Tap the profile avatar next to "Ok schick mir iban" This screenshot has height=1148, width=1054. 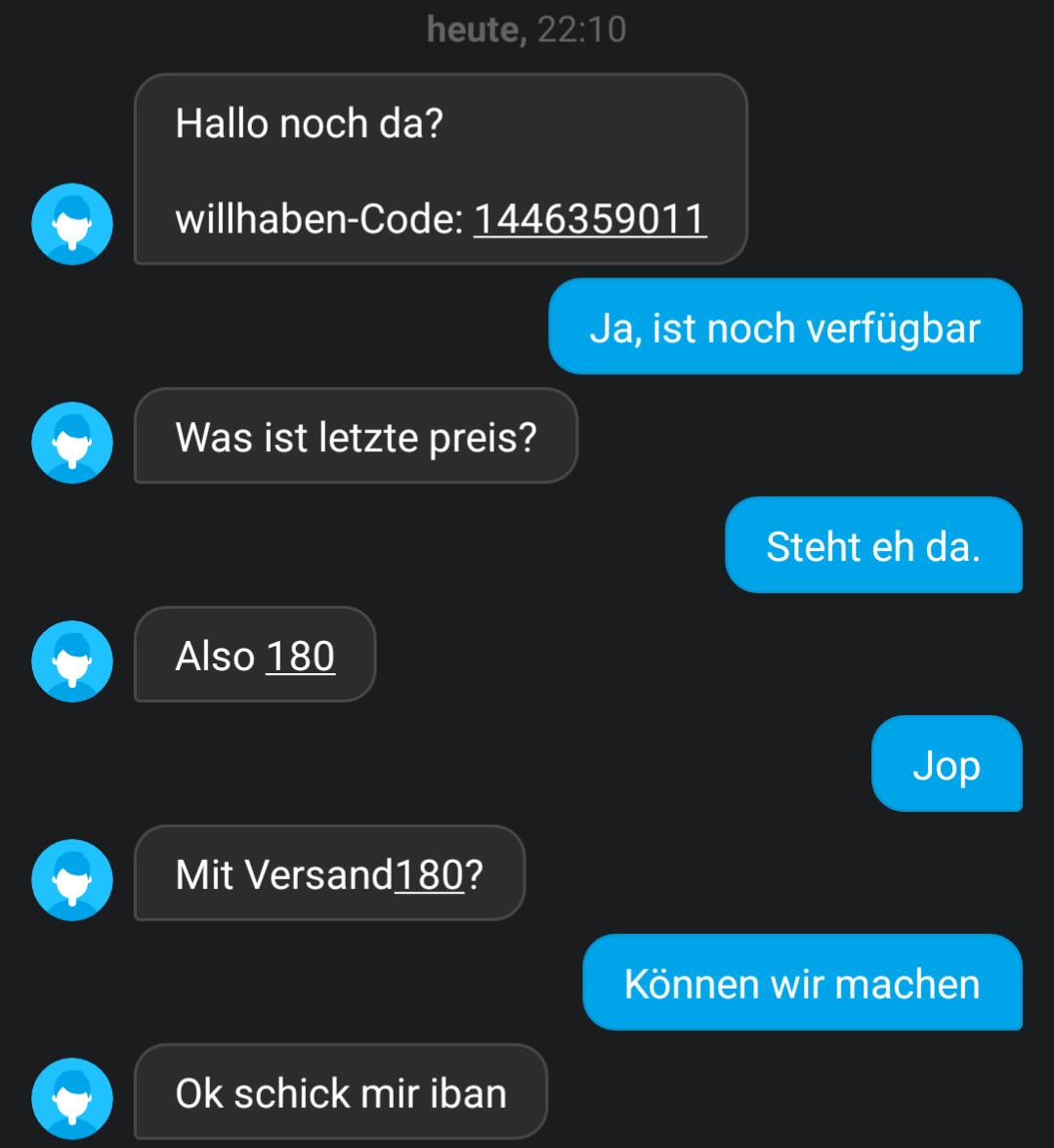[72, 1098]
